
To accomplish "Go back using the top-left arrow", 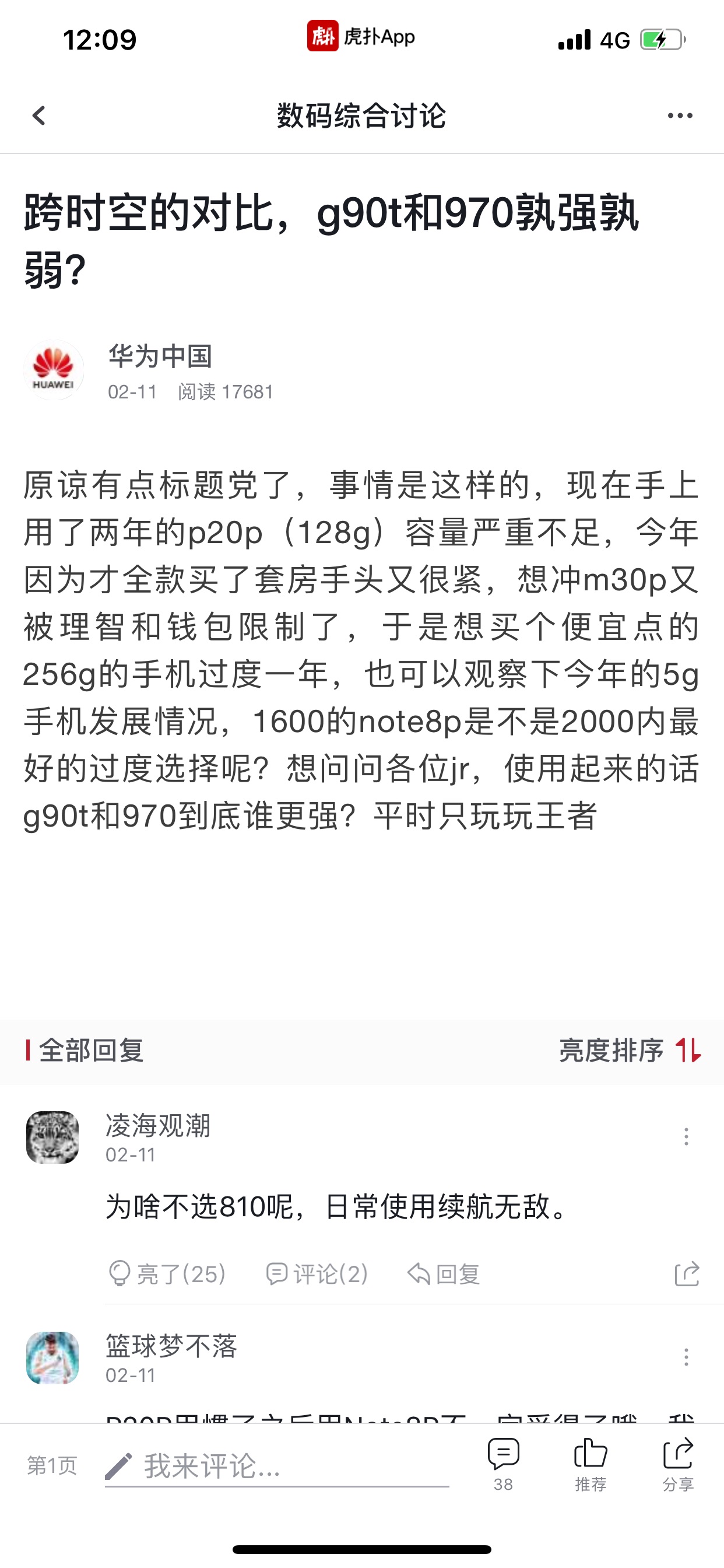I will point(39,115).
